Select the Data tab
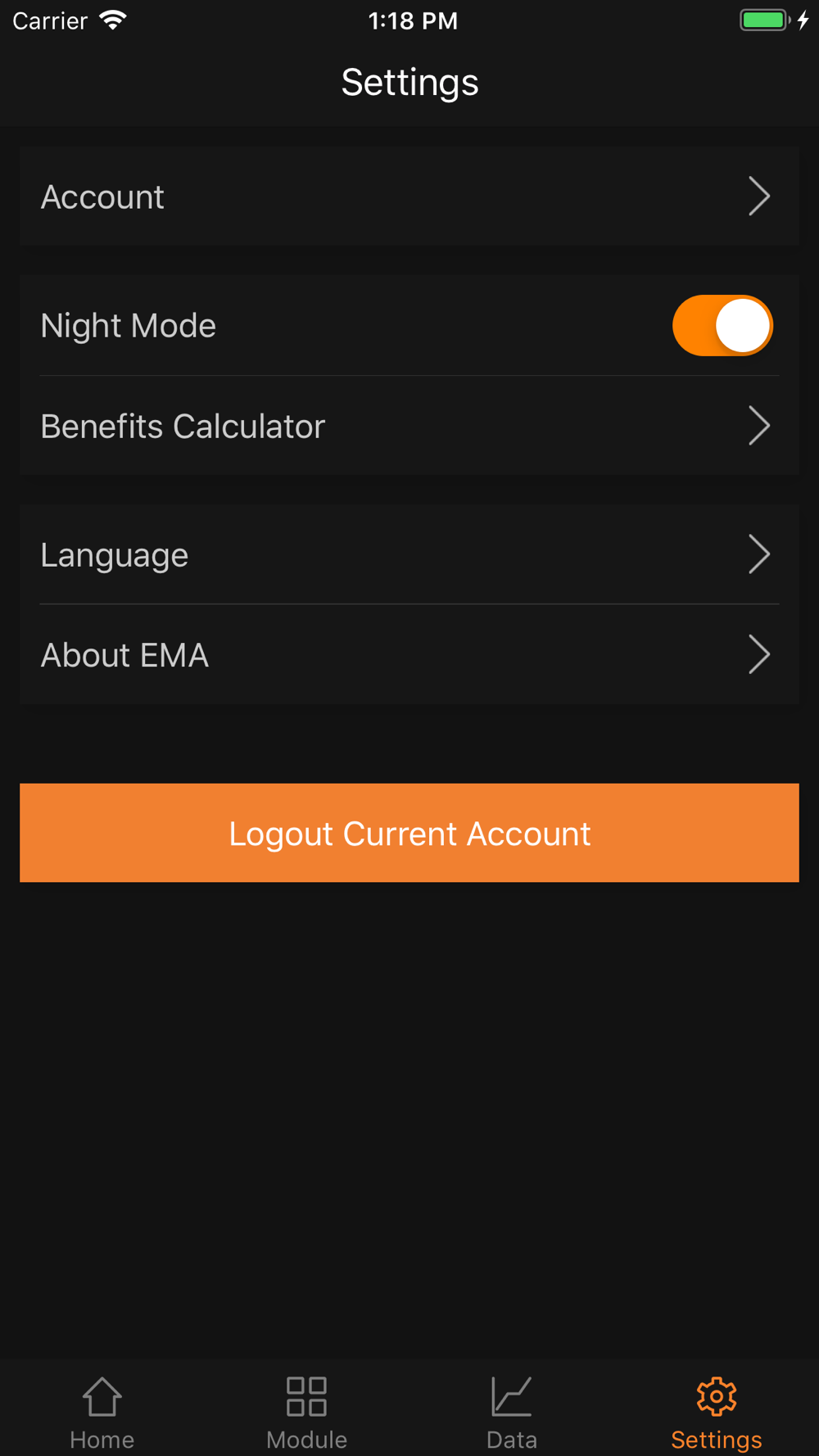The width and height of the screenshot is (819, 1456). tap(512, 1413)
